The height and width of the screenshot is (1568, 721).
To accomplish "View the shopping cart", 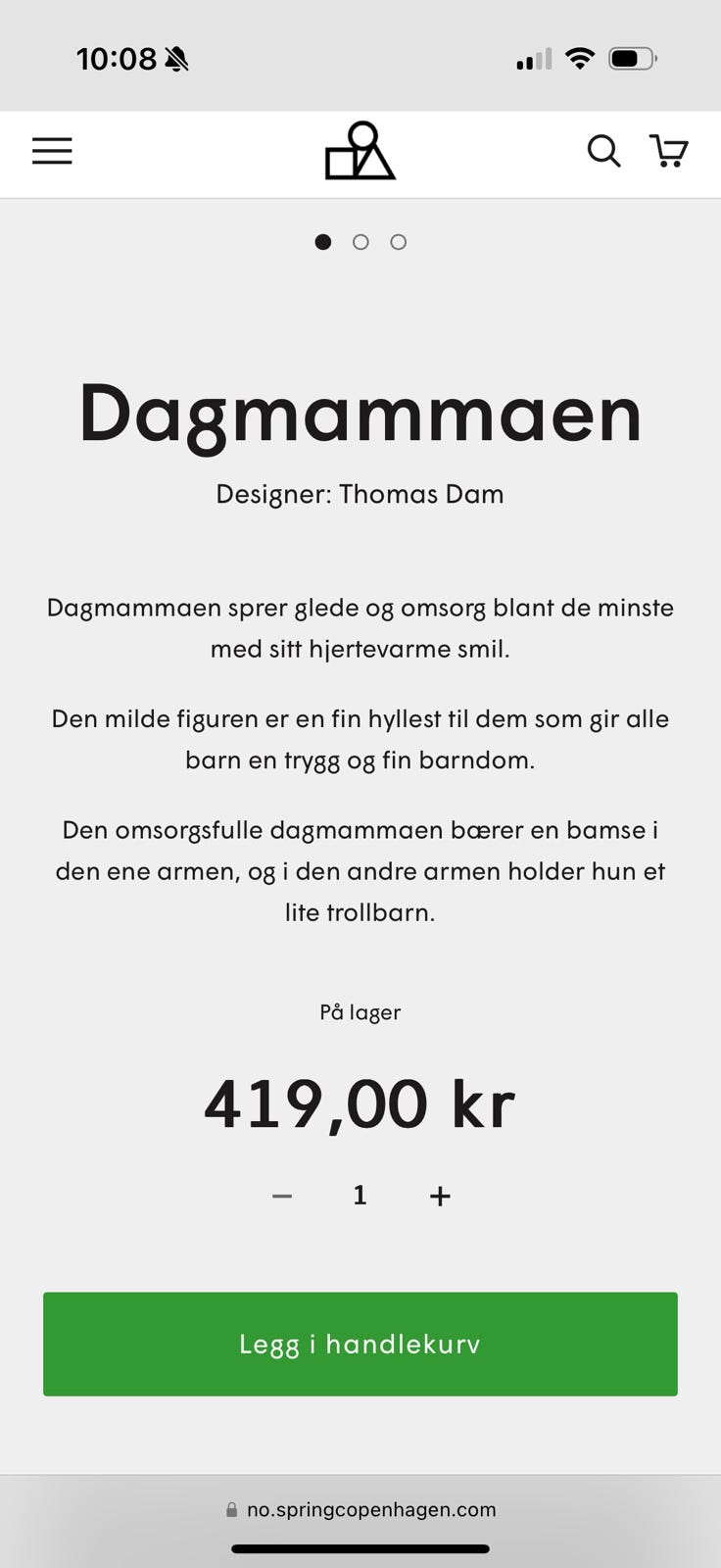I will (670, 151).
